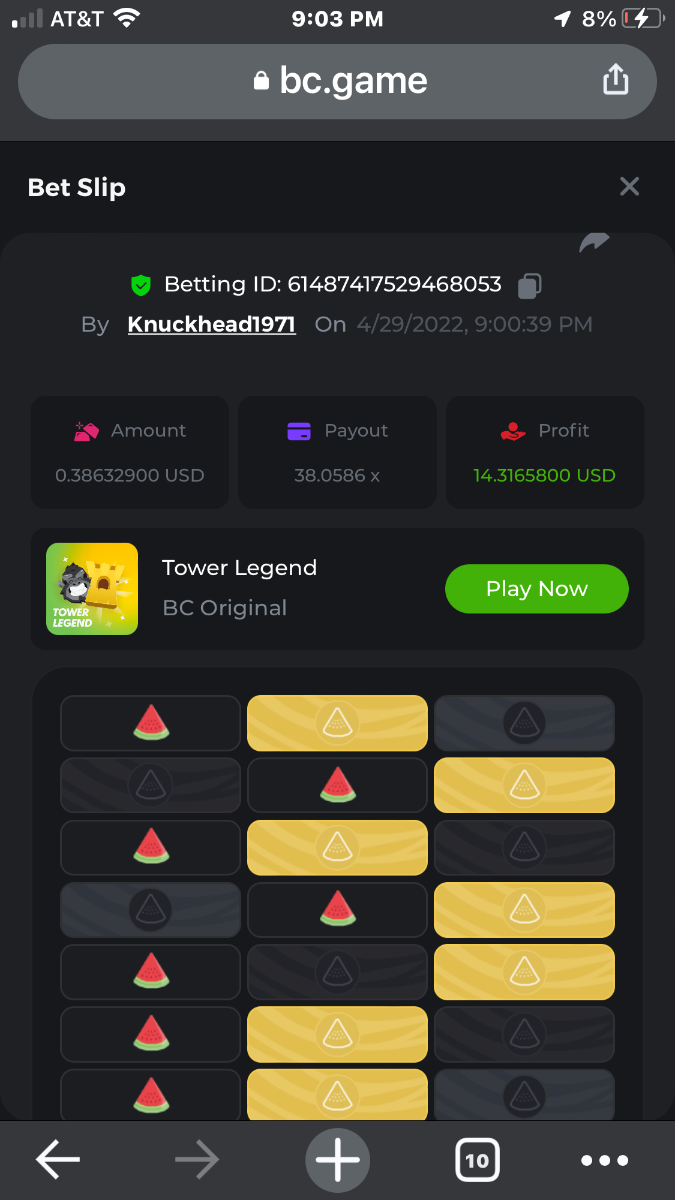This screenshot has width=675, height=1200.
Task: View the 10 open tabs
Action: point(477,1160)
